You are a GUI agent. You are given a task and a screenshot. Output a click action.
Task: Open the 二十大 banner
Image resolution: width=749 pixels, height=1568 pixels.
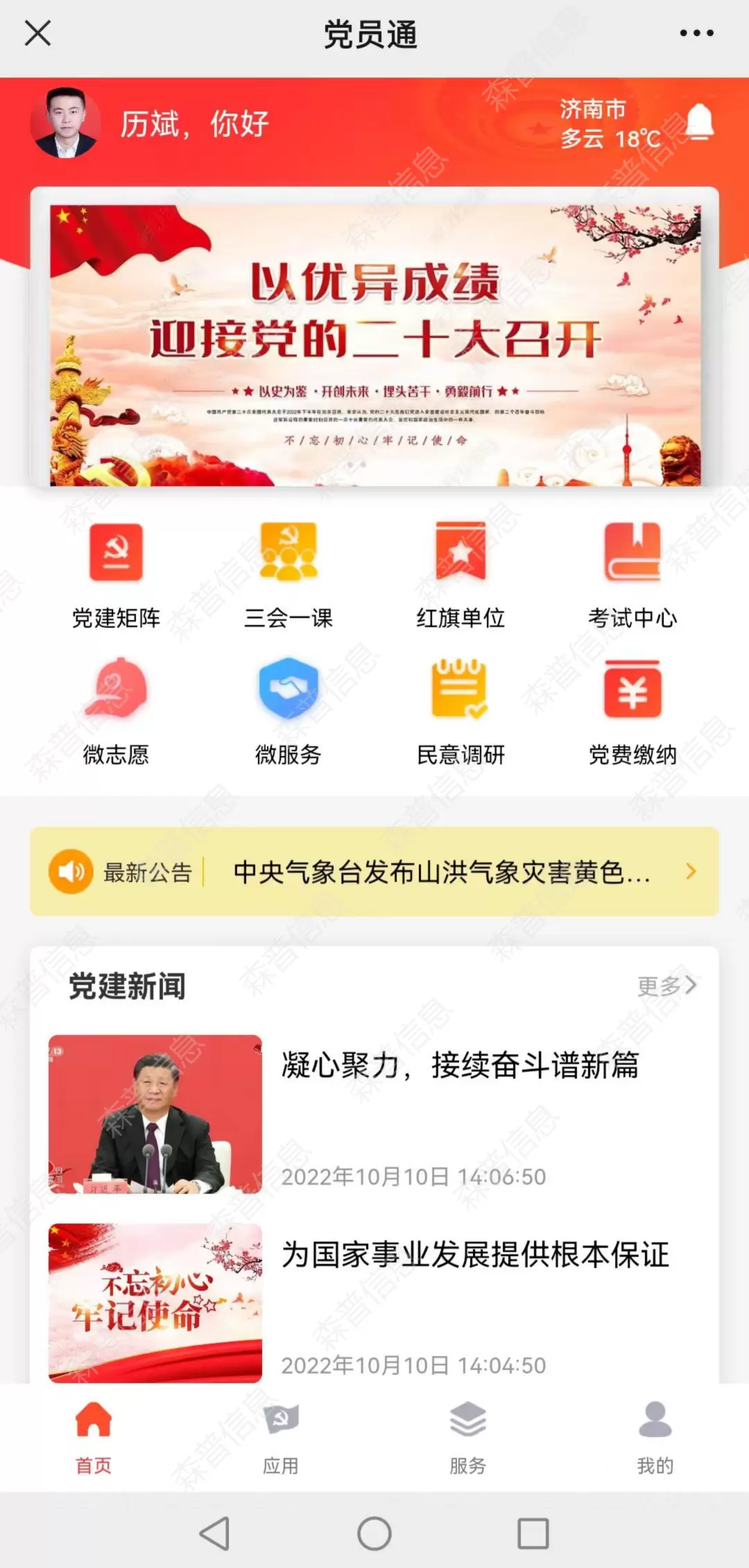click(374, 345)
